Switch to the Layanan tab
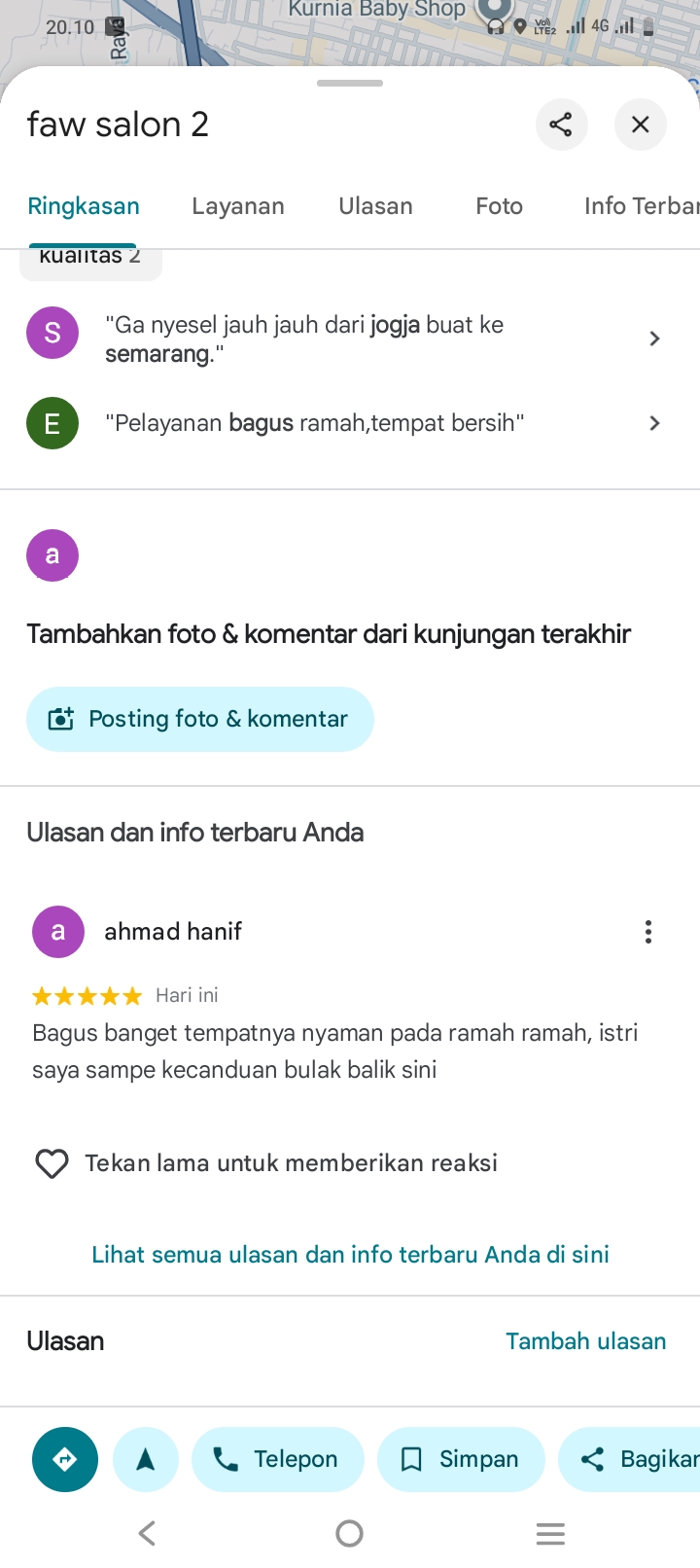 pos(238,206)
